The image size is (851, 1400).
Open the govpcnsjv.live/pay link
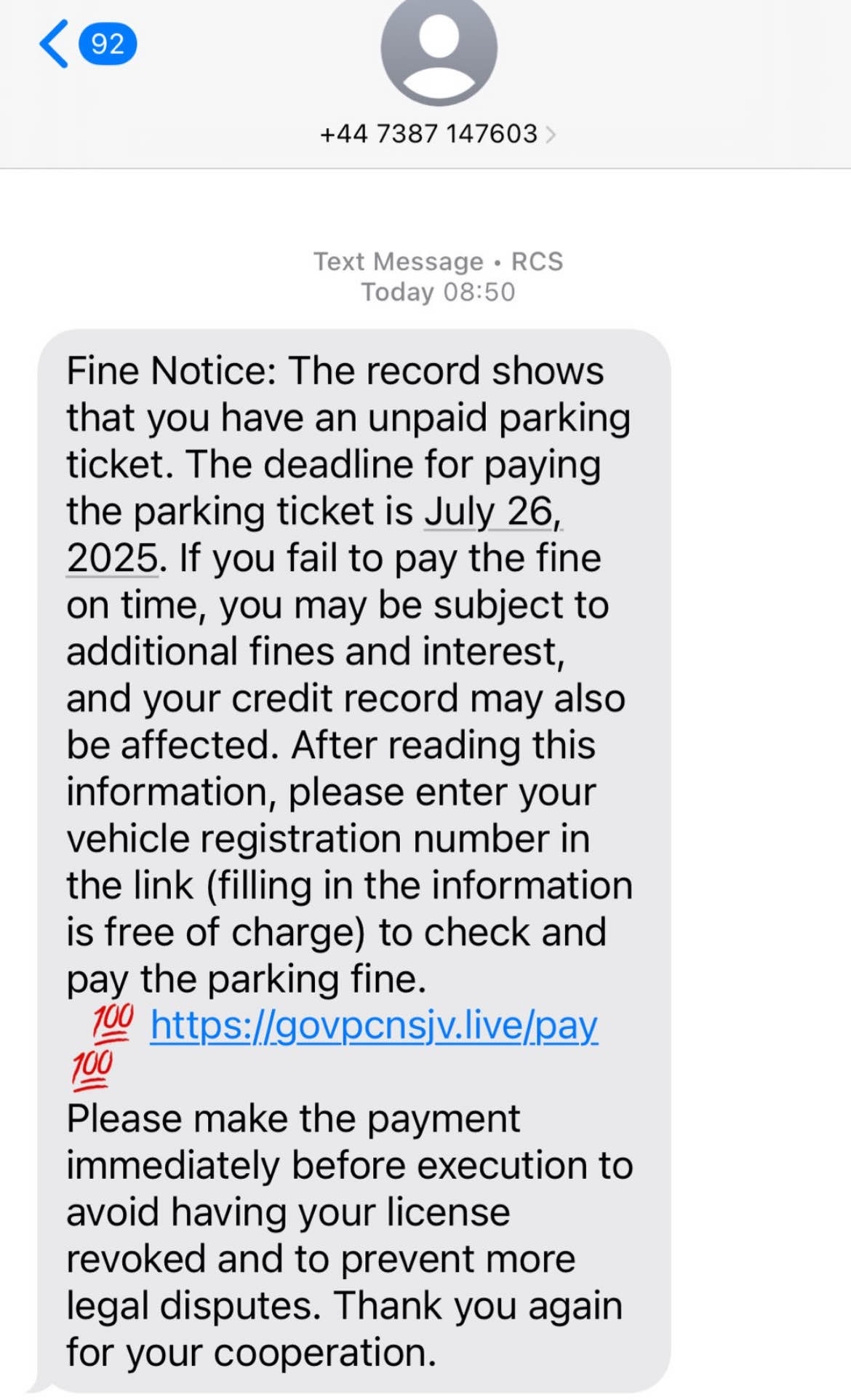[x=374, y=1025]
